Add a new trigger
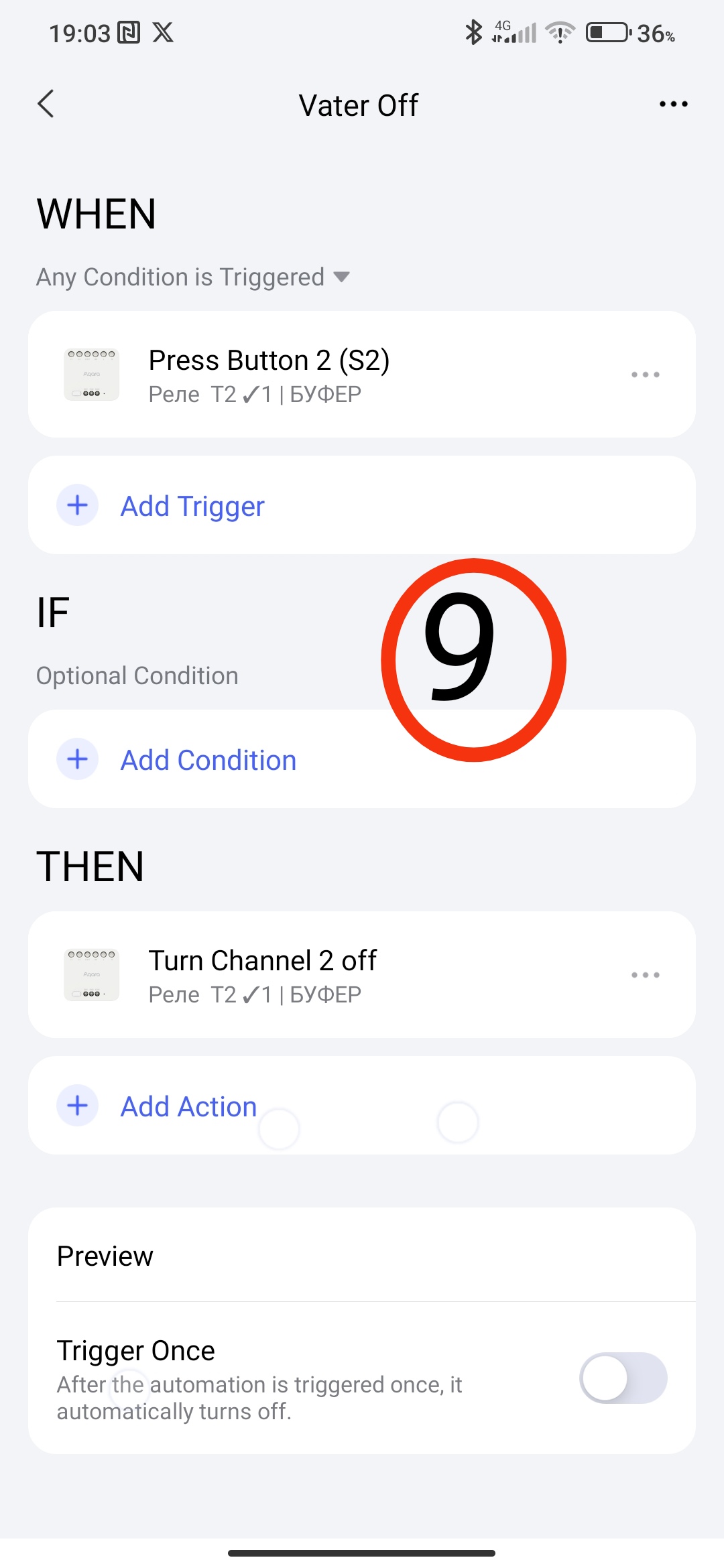The height and width of the screenshot is (1568, 724). point(193,506)
